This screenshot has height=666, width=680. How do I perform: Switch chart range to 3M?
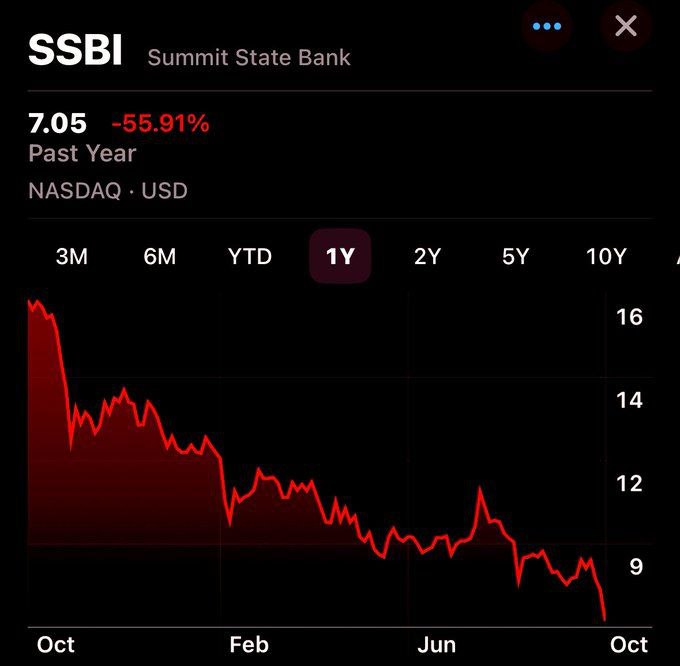71,257
